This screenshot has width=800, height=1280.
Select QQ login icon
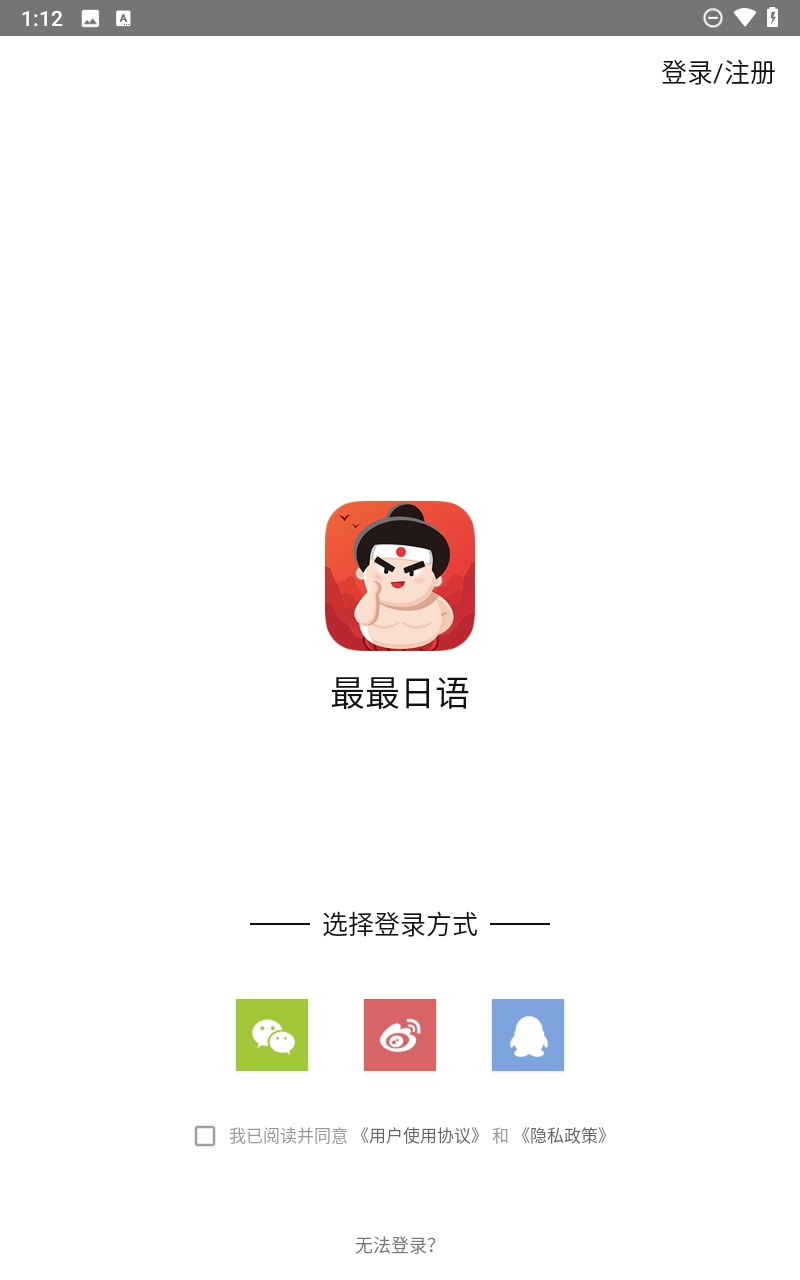(527, 1035)
